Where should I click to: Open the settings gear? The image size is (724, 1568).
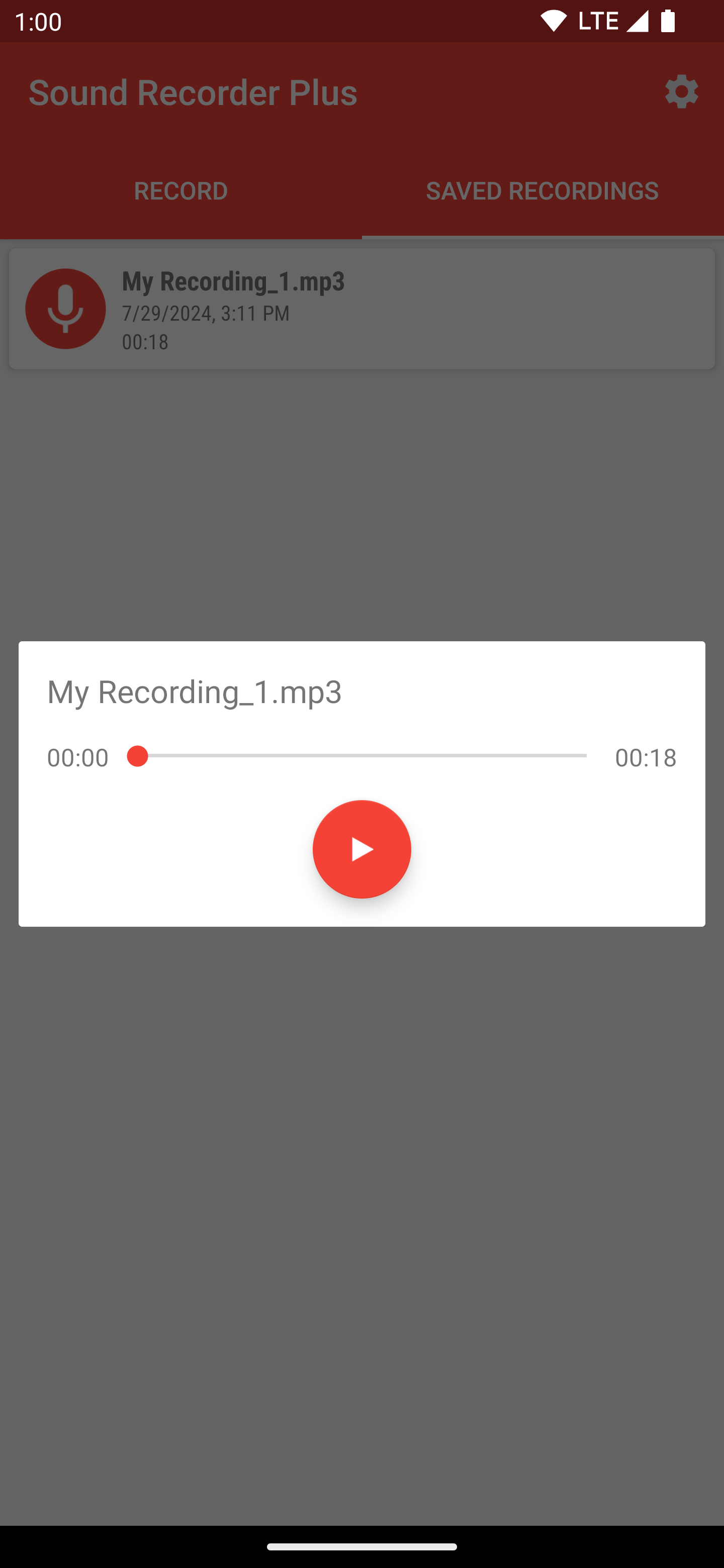click(x=681, y=92)
